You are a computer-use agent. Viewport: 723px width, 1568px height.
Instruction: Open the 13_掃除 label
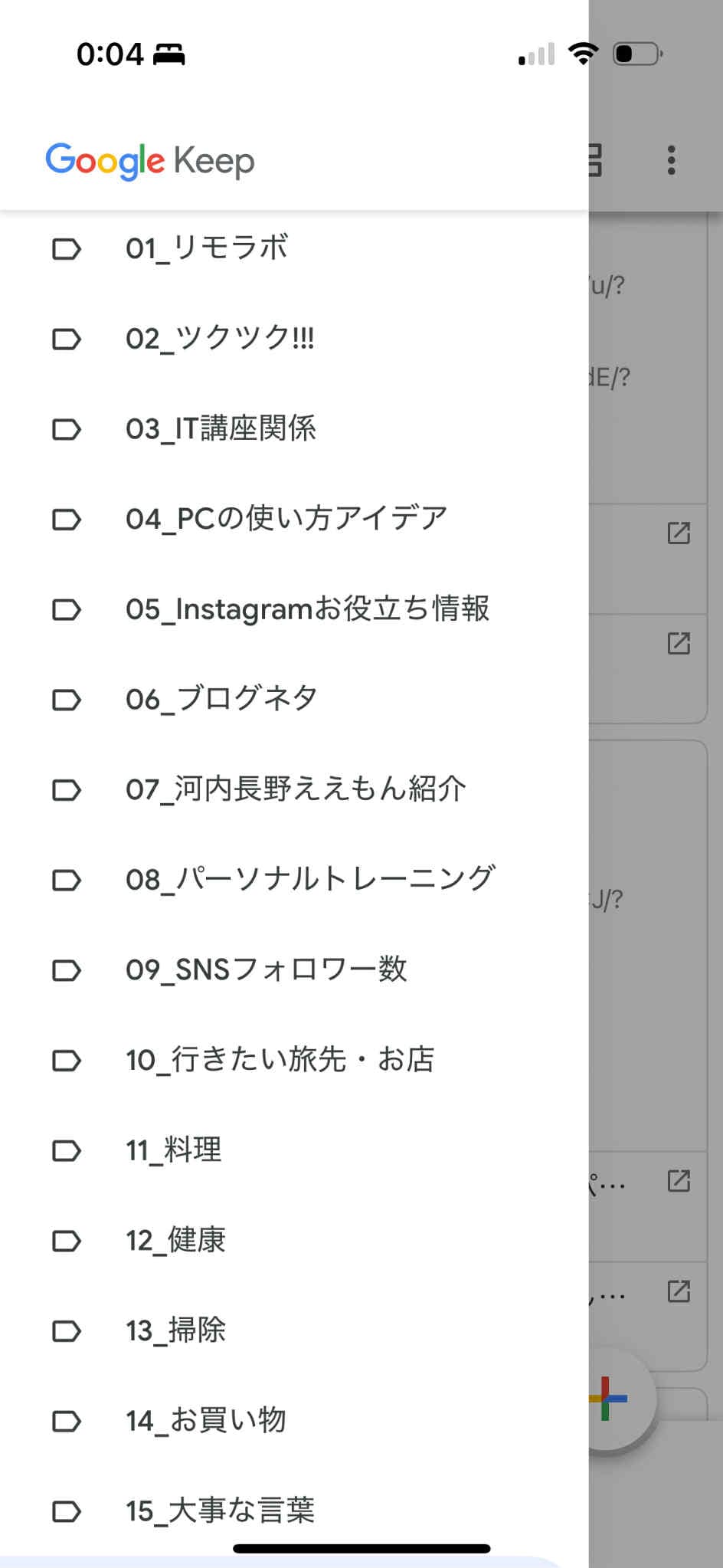(294, 1330)
